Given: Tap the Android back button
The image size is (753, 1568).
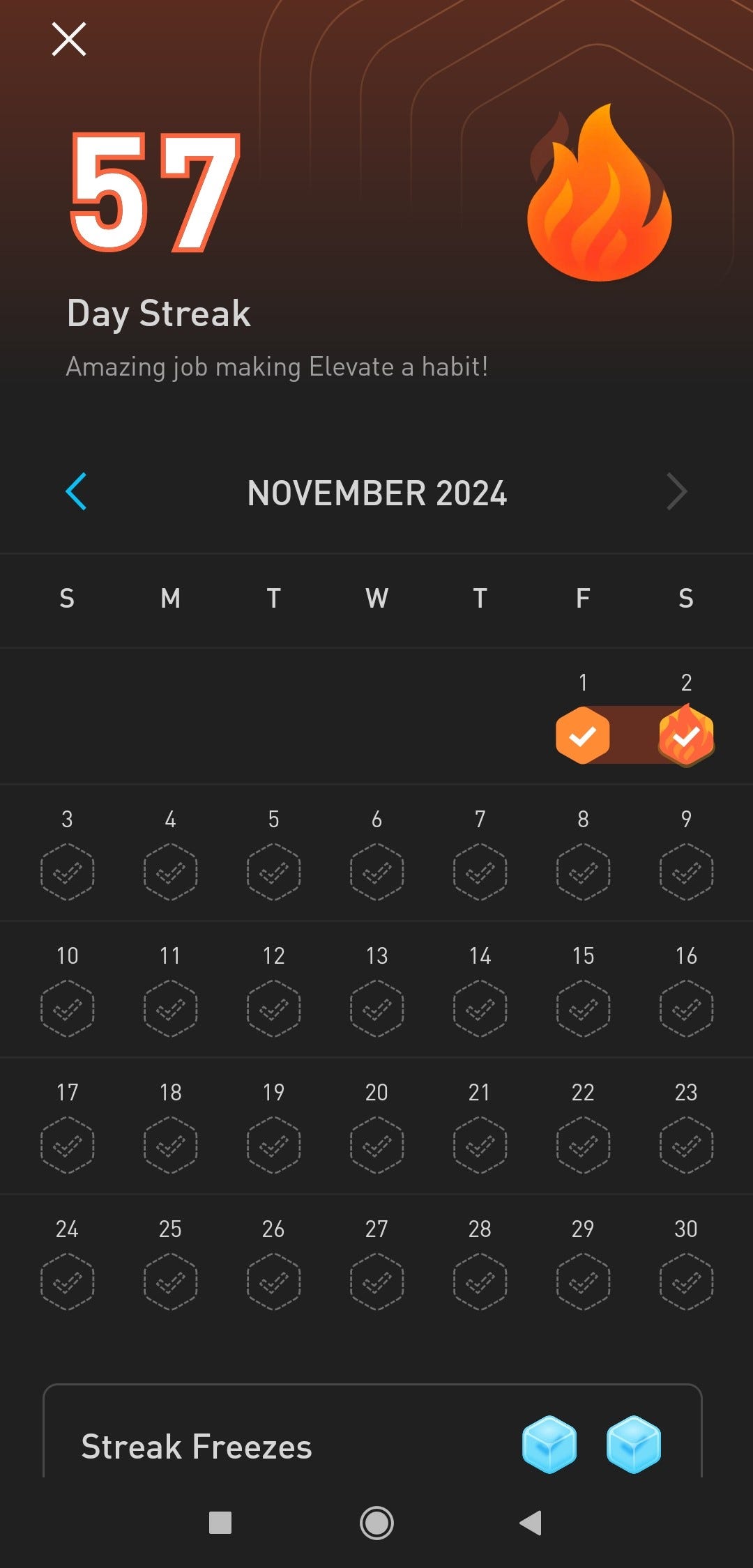Looking at the screenshot, I should (531, 1523).
